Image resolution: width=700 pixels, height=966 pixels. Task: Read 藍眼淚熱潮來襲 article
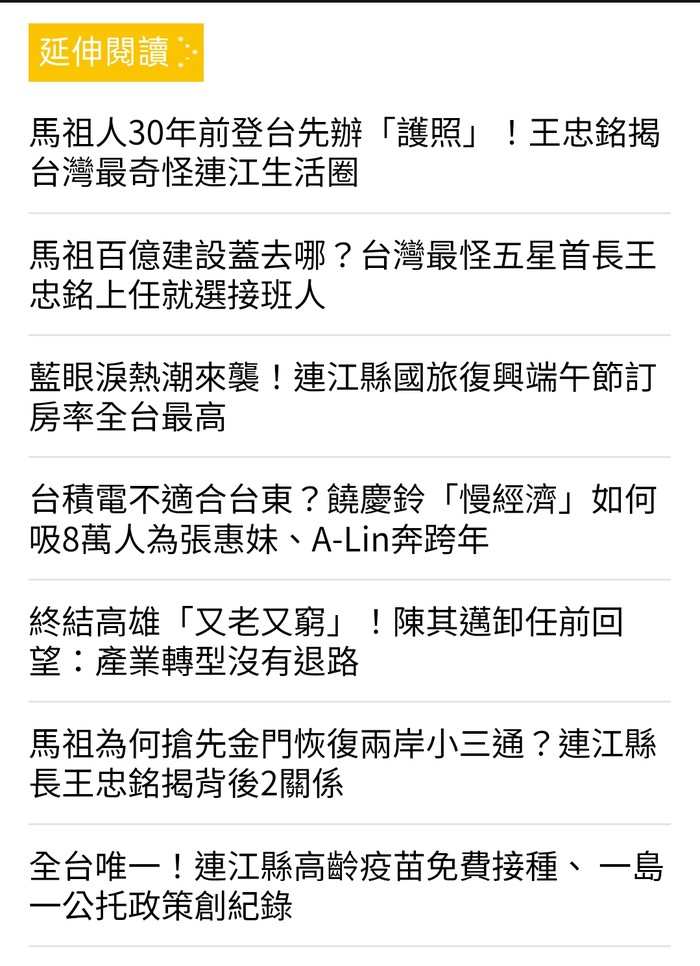pos(343,397)
